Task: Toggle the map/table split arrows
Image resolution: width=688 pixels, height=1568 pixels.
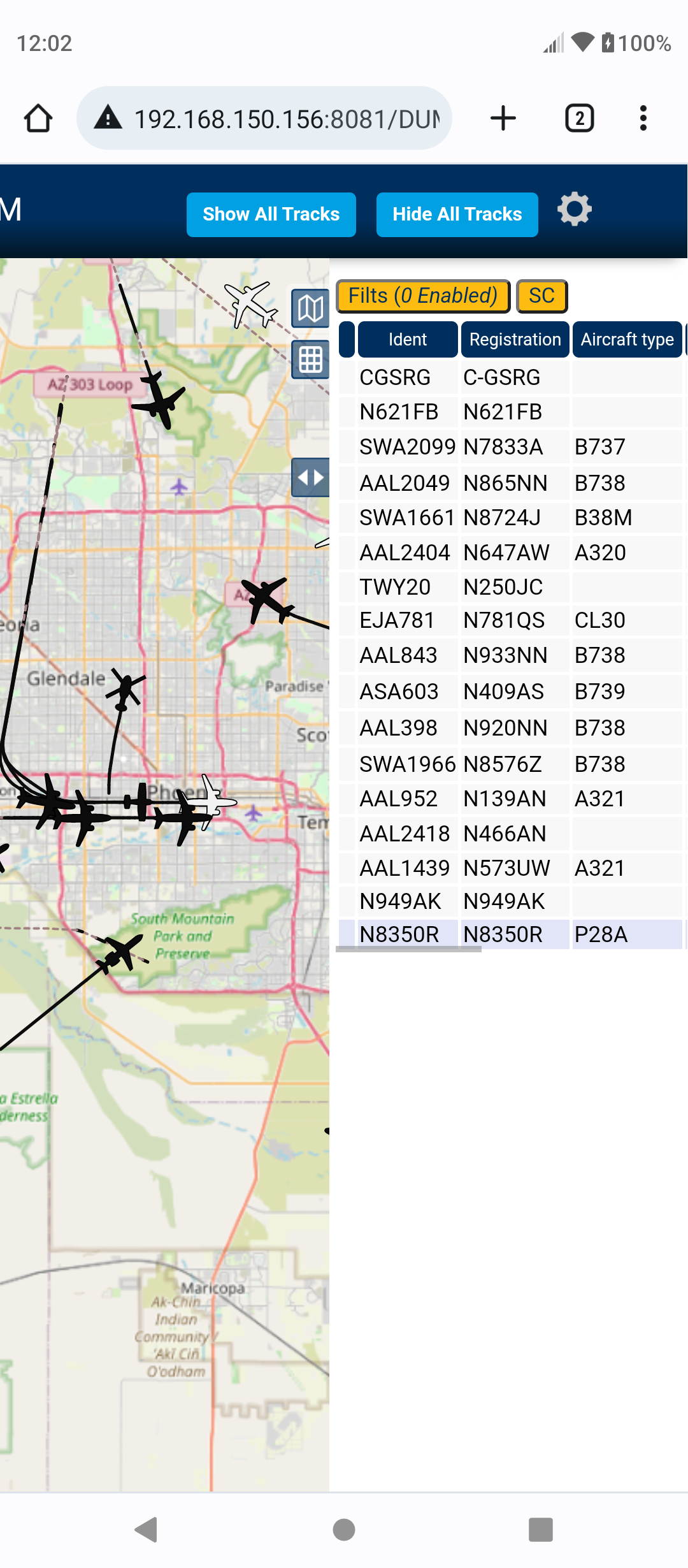Action: (x=310, y=477)
